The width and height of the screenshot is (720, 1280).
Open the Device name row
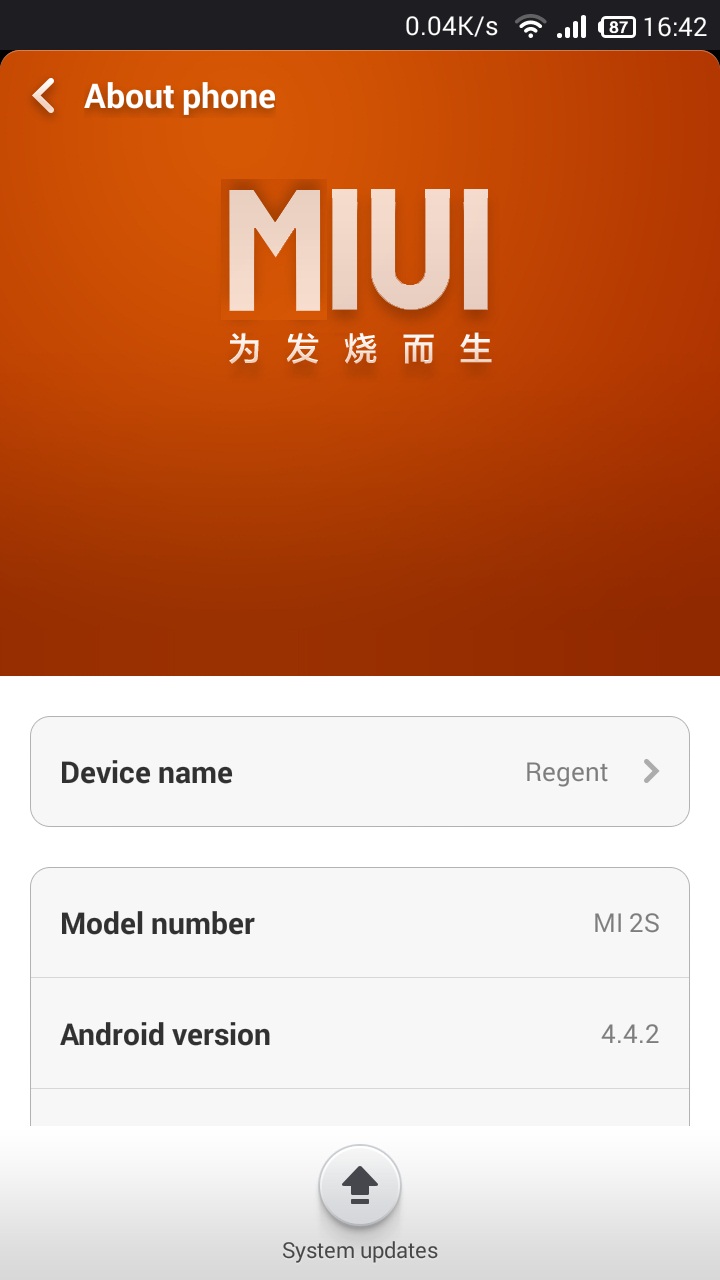(x=360, y=771)
